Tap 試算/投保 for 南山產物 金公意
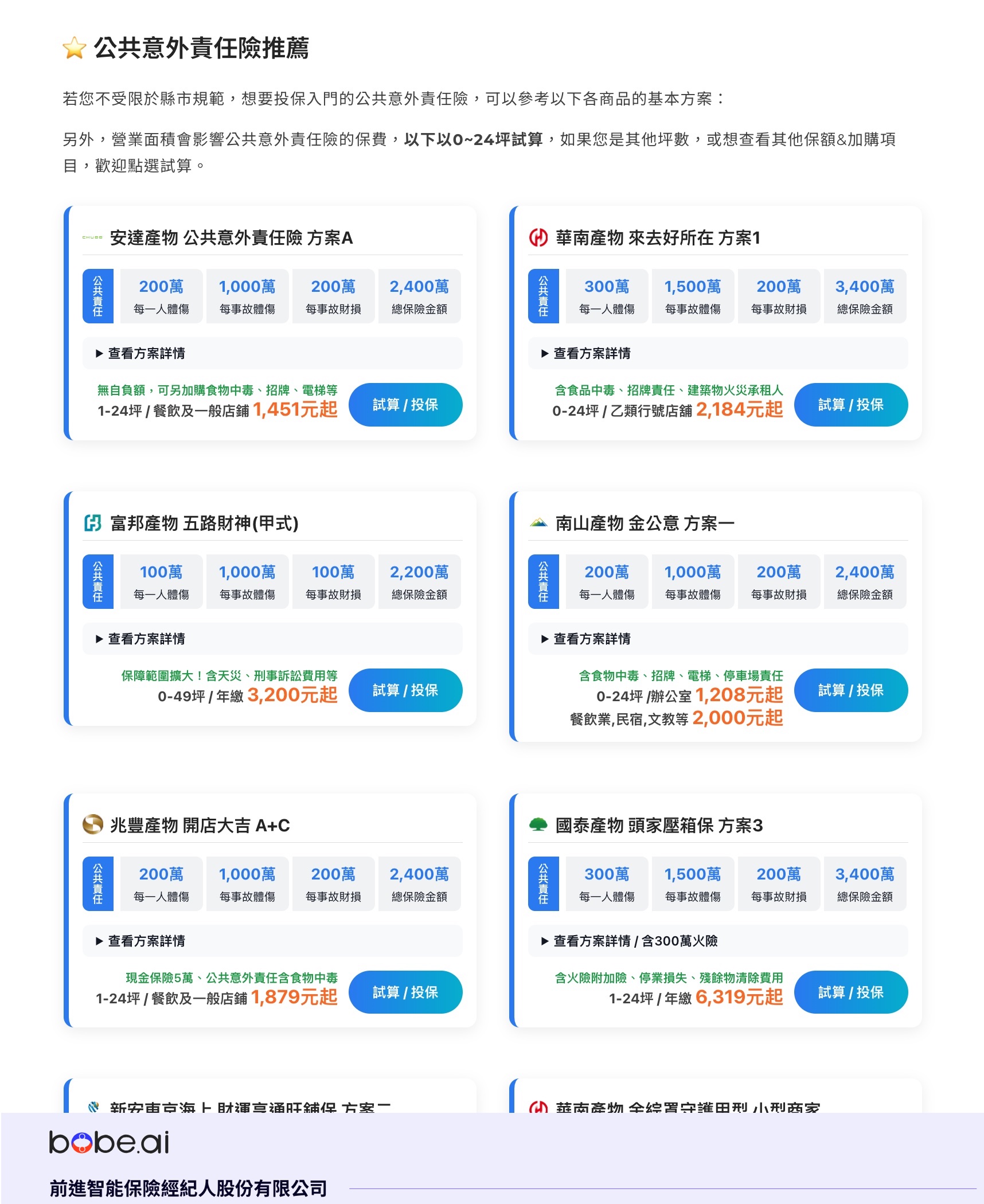Screen dimensions: 984x1204 coord(850,690)
